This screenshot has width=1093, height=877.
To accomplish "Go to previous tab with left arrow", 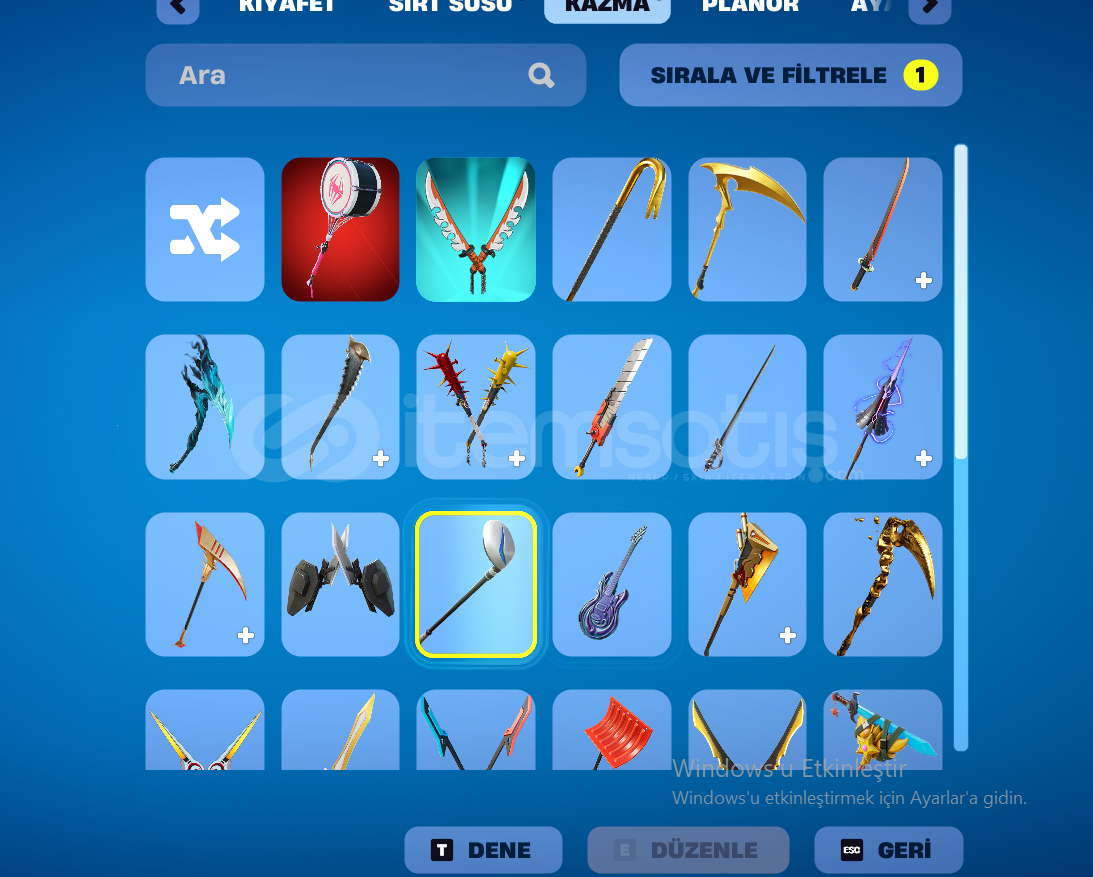I will 178,8.
